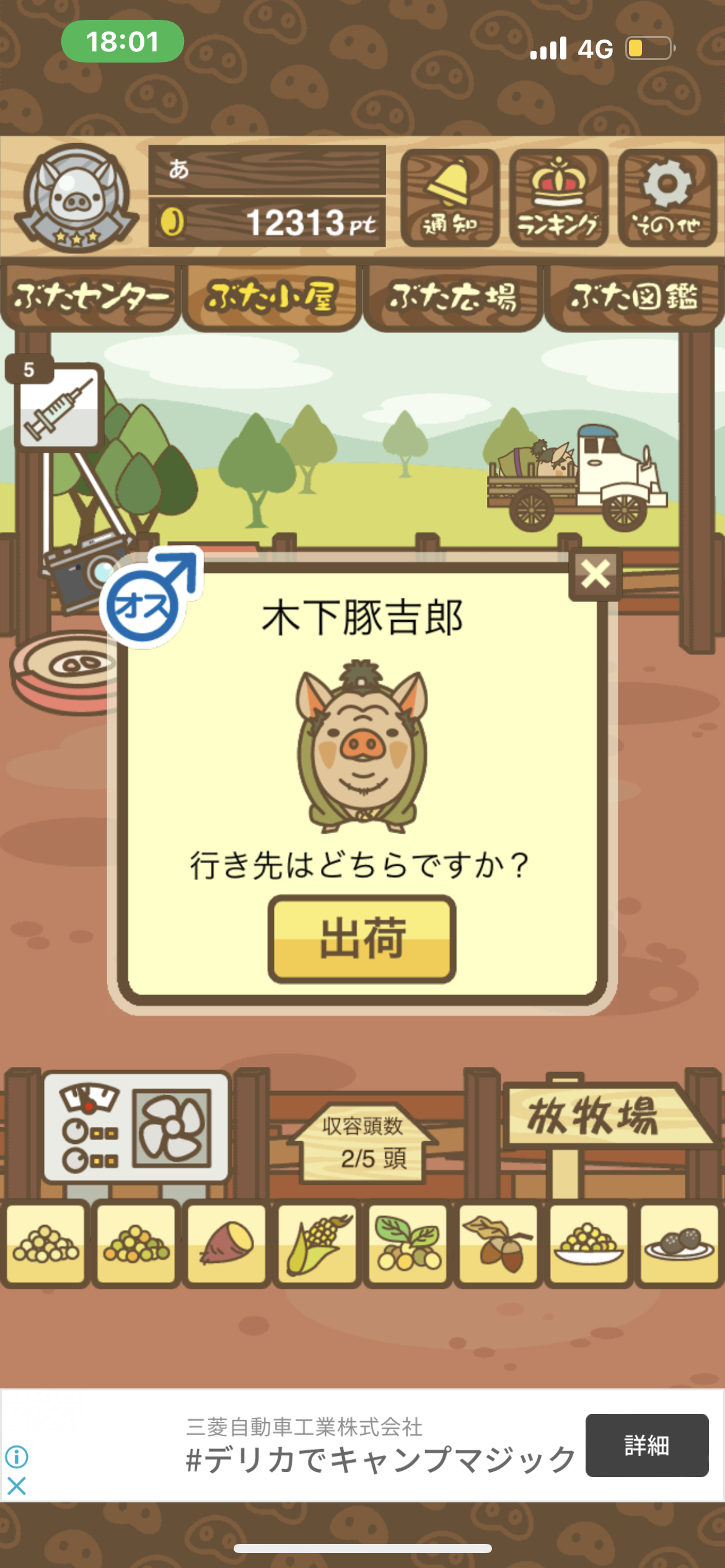This screenshot has width=725, height=1568.
Task: Switch to ぶた小屋 tab
Action: click(271, 298)
